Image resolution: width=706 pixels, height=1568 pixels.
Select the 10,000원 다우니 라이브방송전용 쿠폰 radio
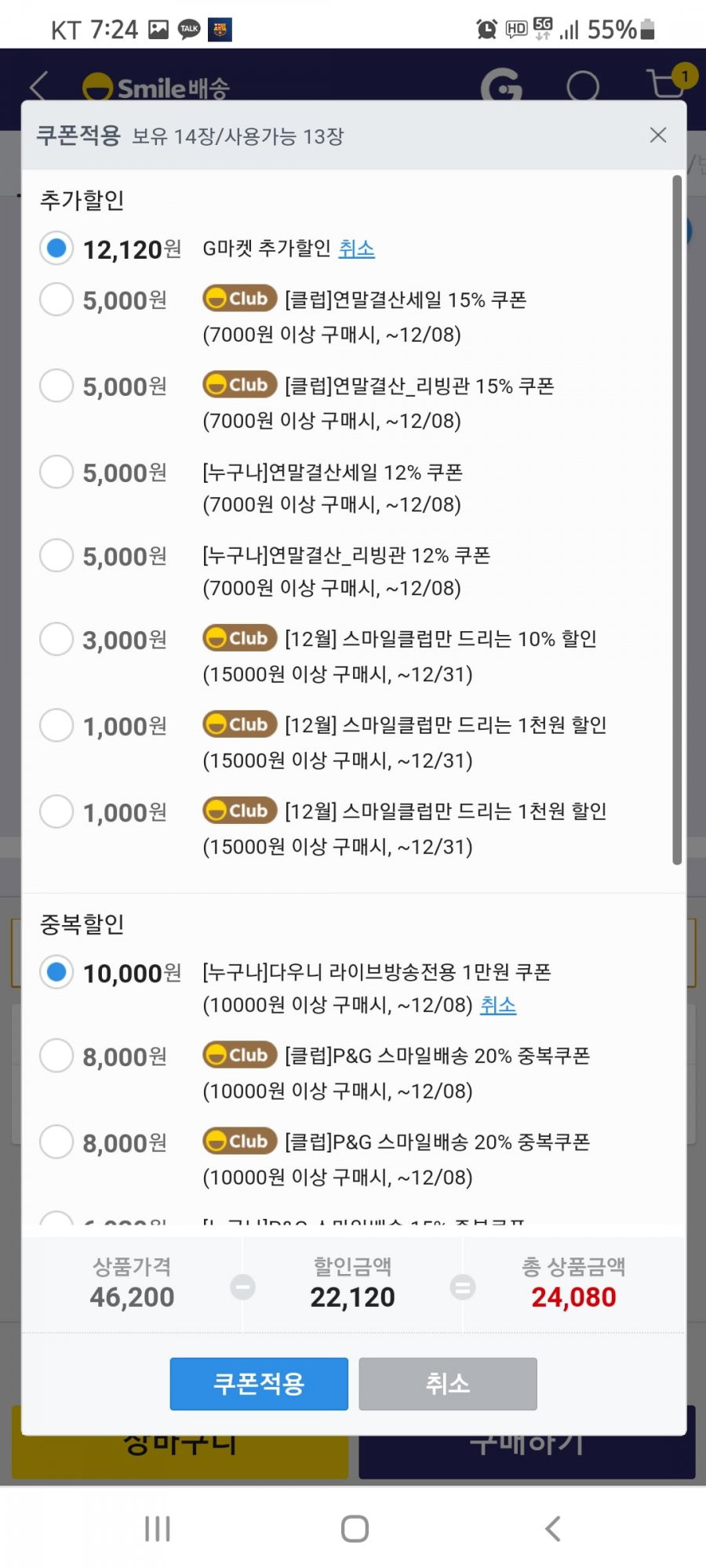coord(56,972)
